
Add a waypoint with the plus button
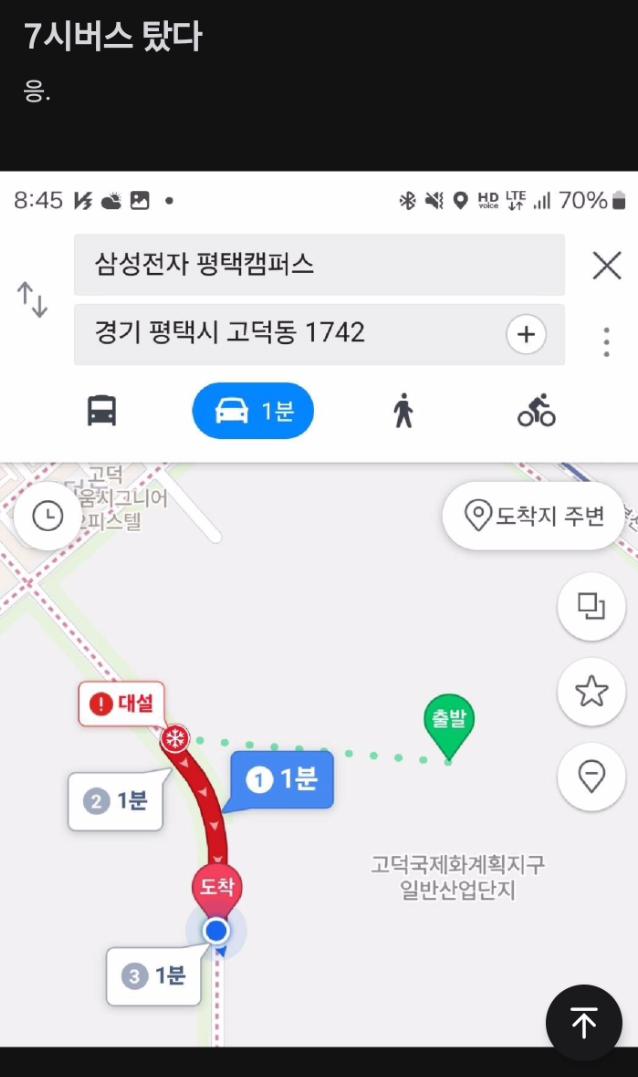click(x=526, y=334)
